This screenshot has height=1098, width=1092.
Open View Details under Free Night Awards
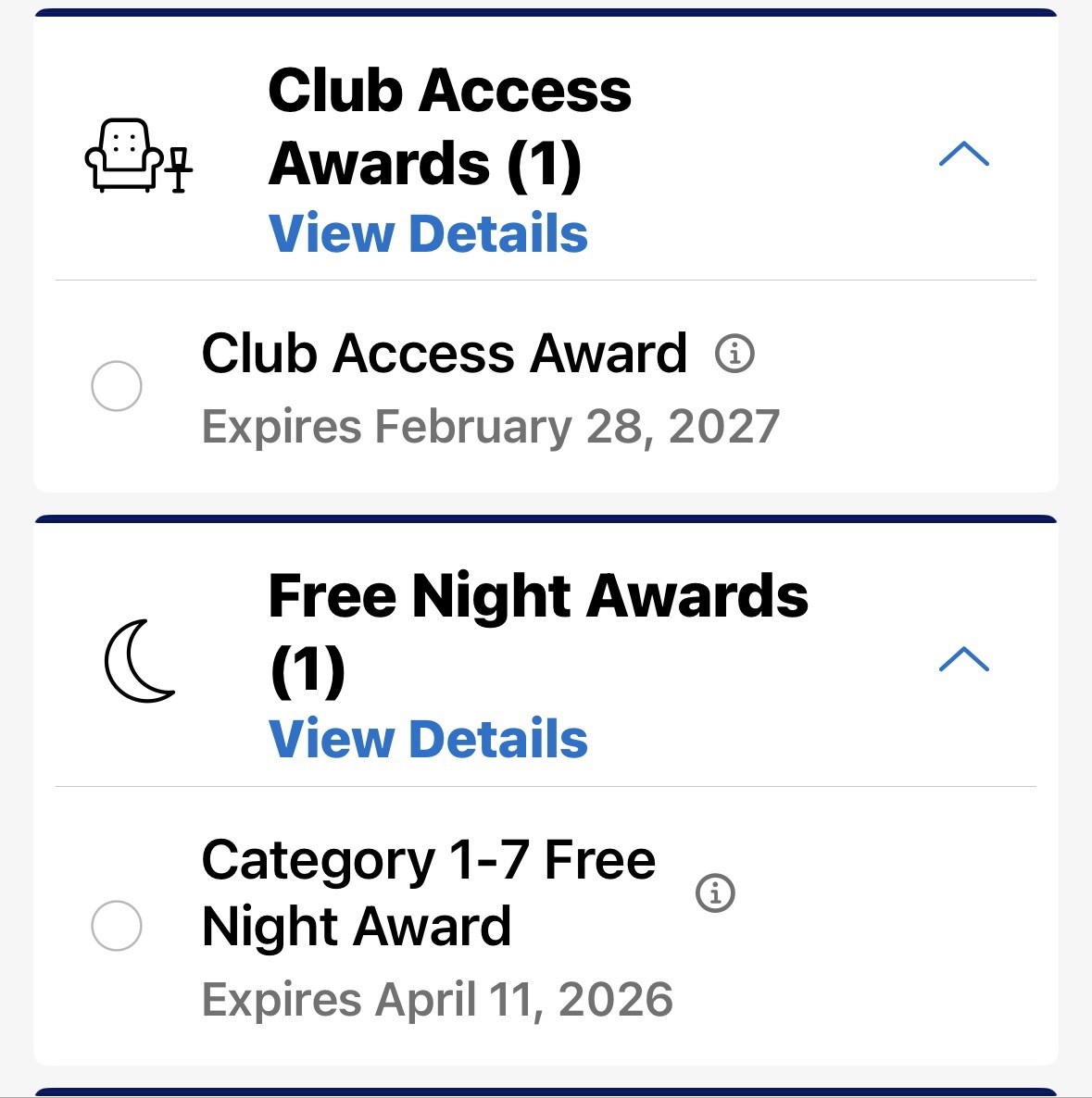pyautogui.click(x=428, y=738)
